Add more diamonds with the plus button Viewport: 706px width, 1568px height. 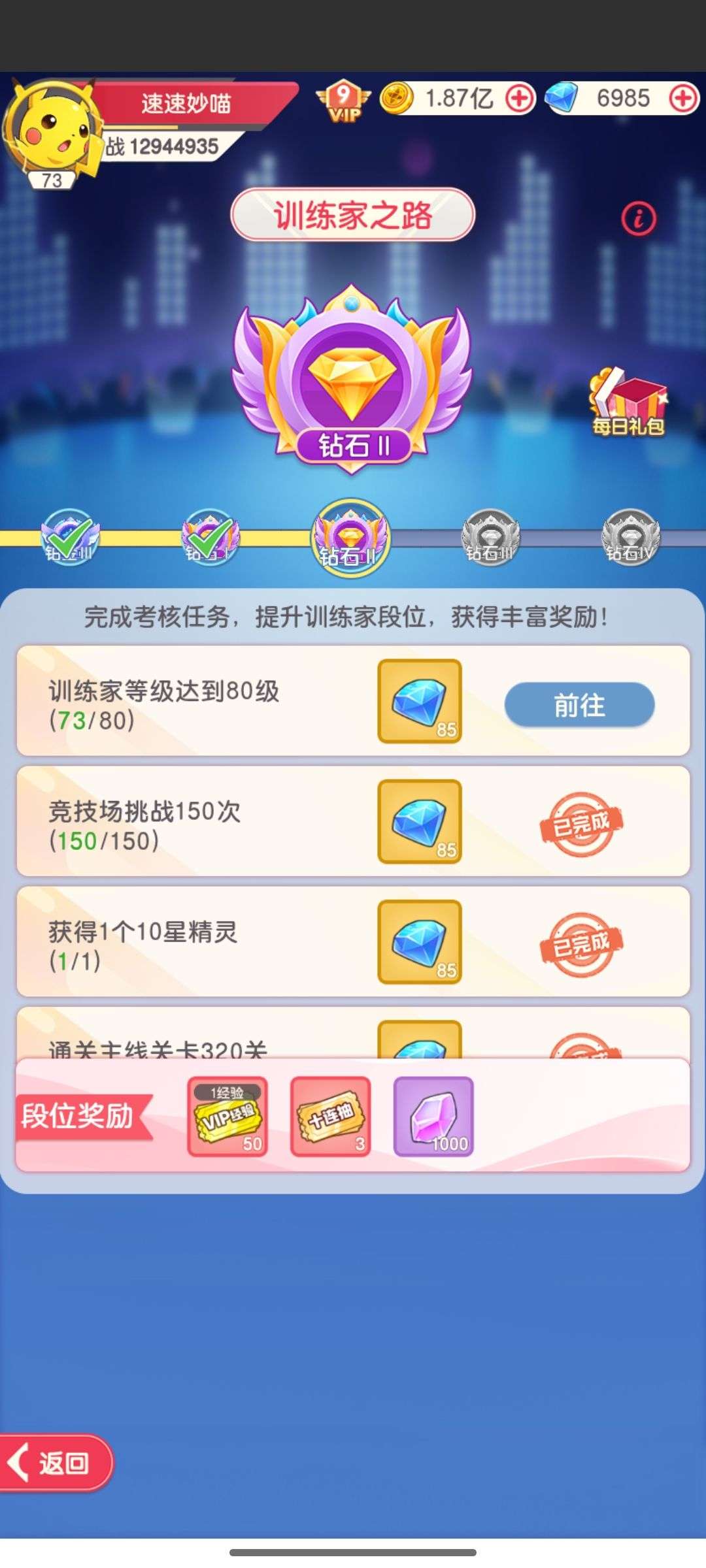683,99
